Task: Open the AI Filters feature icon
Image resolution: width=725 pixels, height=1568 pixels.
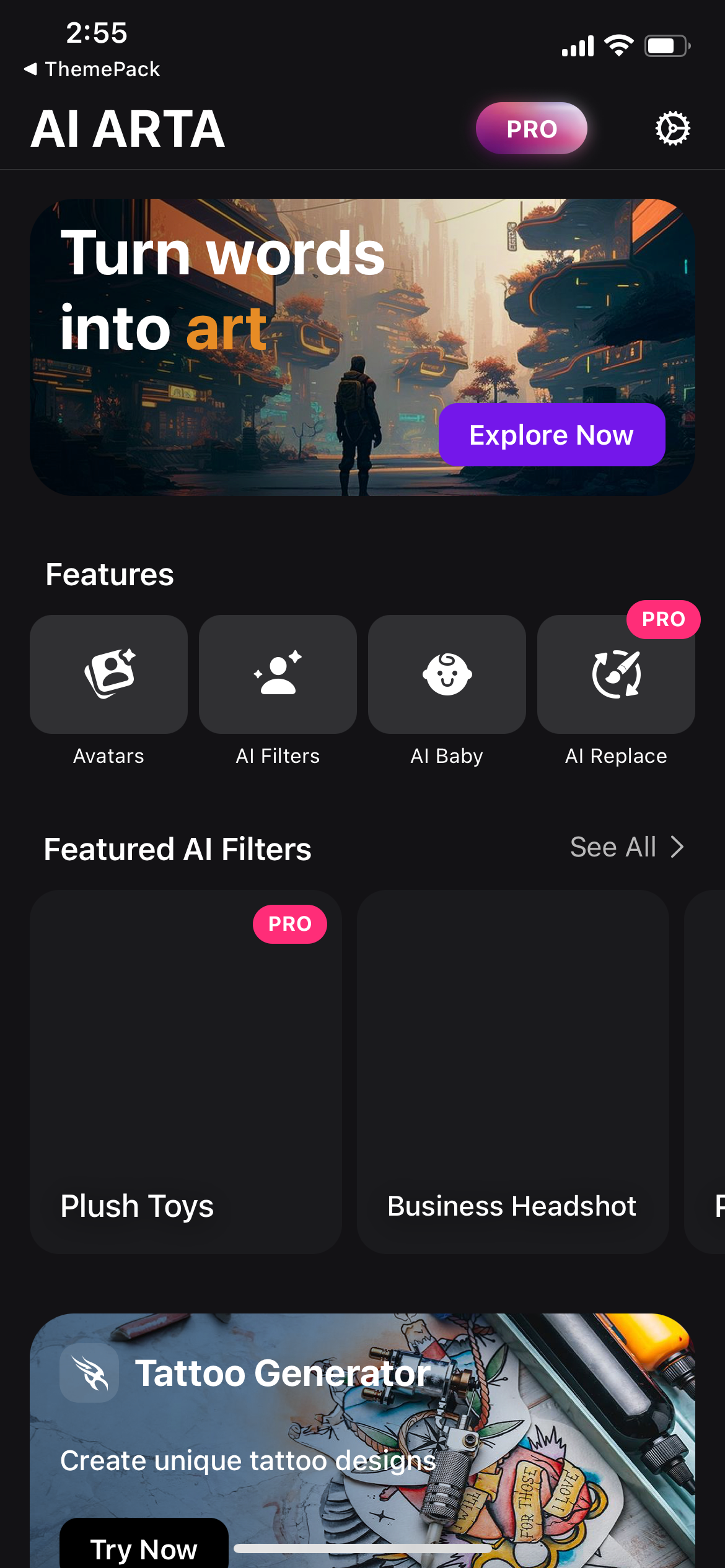Action: point(277,674)
